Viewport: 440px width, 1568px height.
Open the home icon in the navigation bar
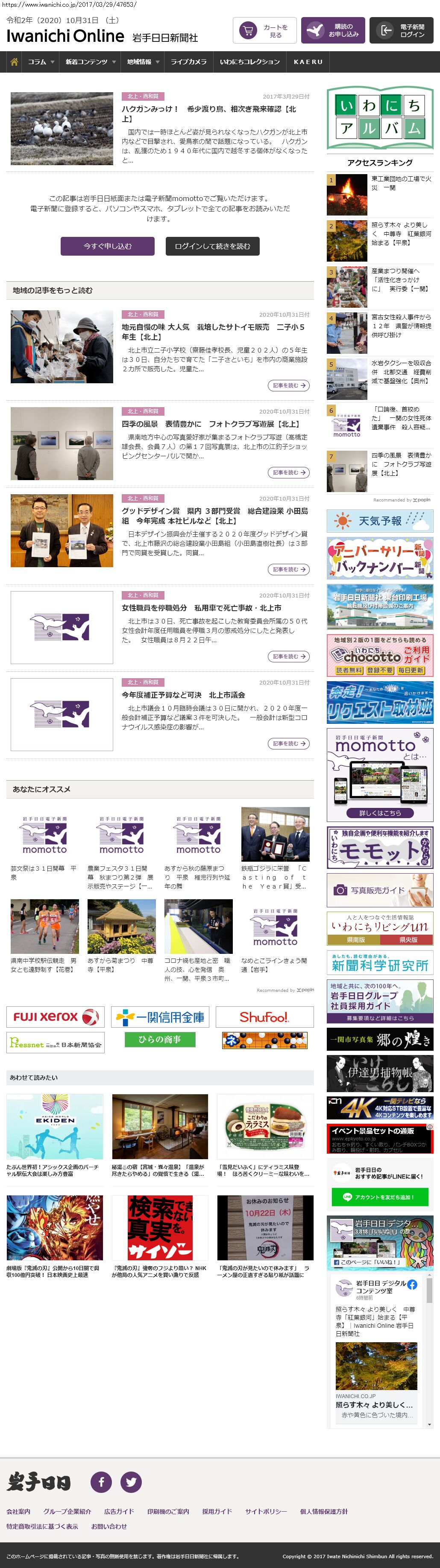[13, 62]
